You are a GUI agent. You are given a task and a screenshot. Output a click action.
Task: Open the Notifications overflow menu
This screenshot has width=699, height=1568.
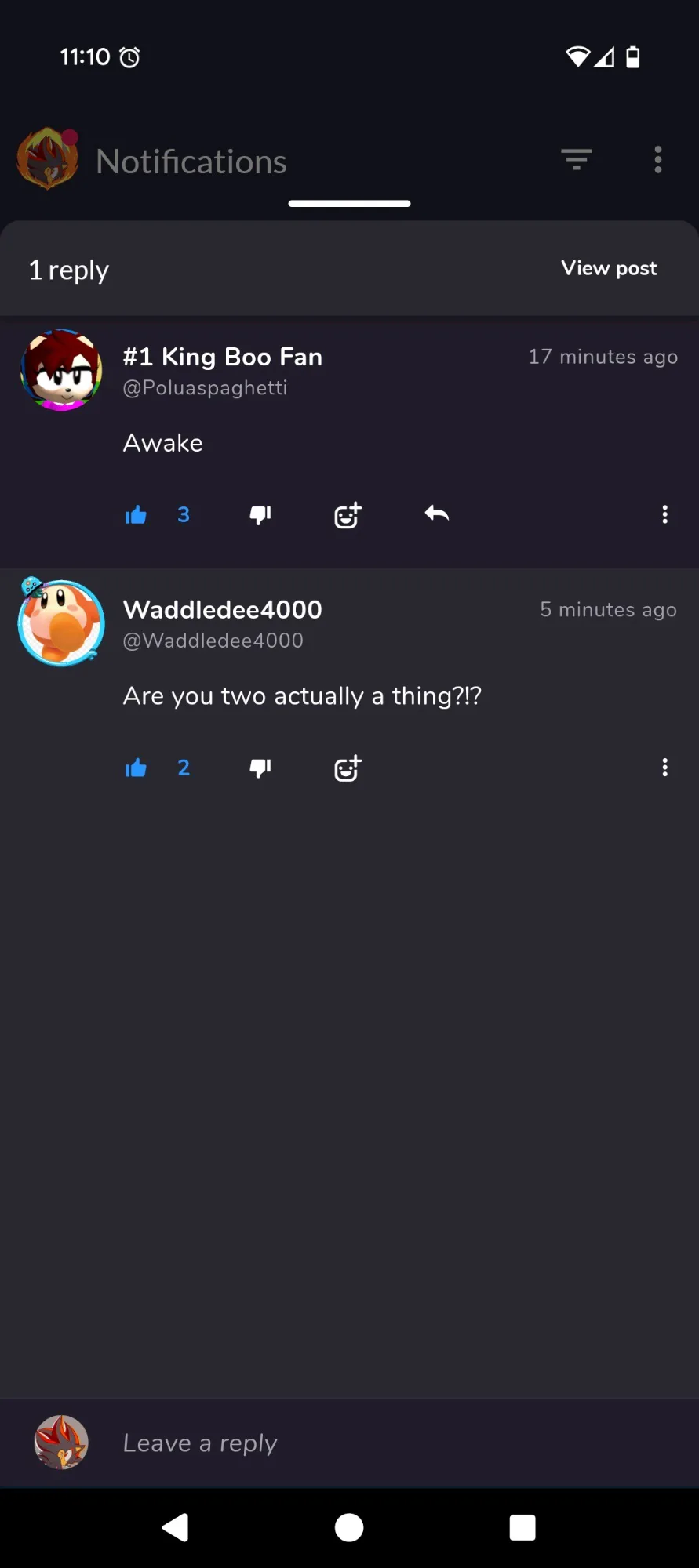(658, 160)
